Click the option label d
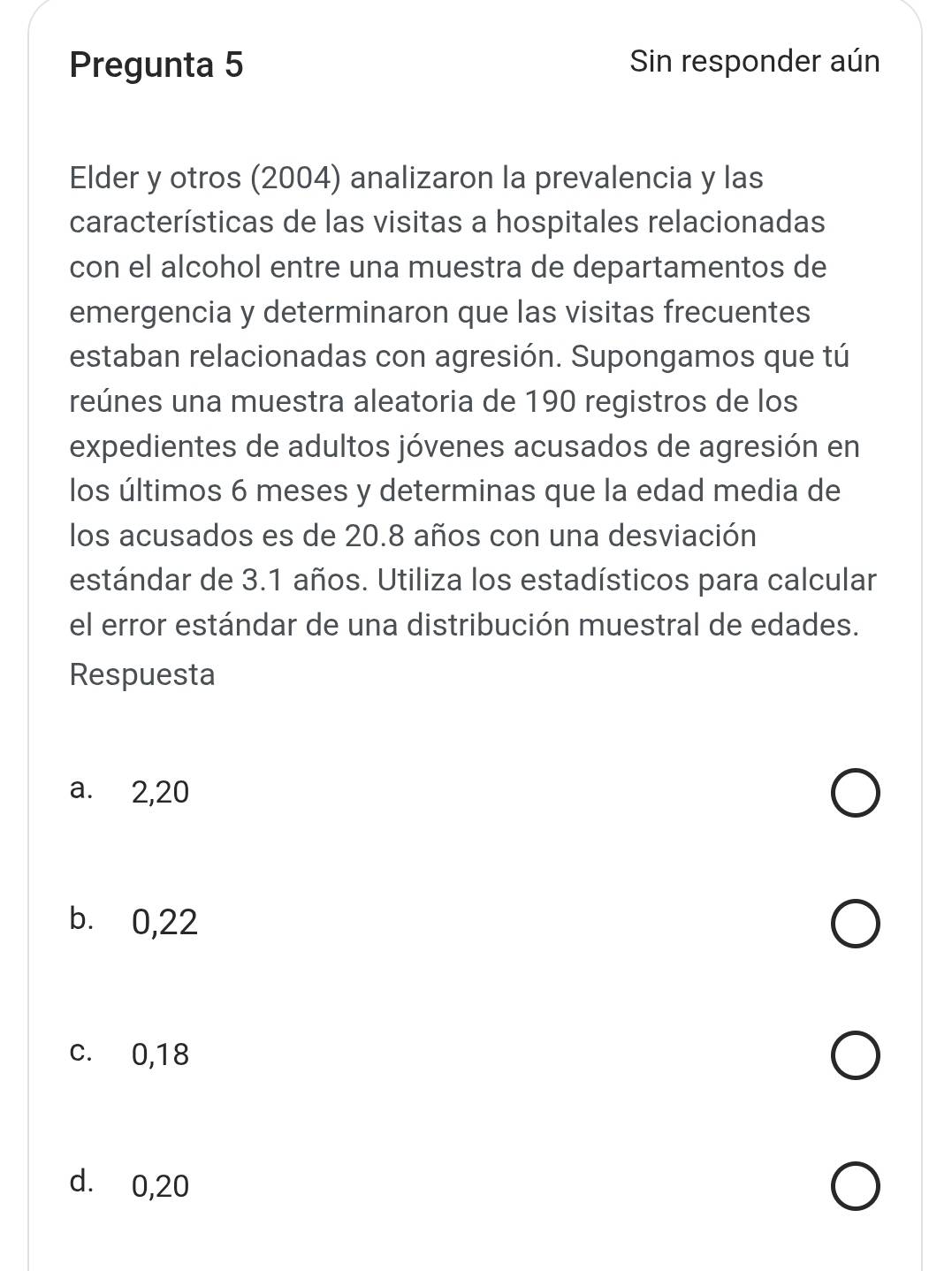 click(82, 1183)
